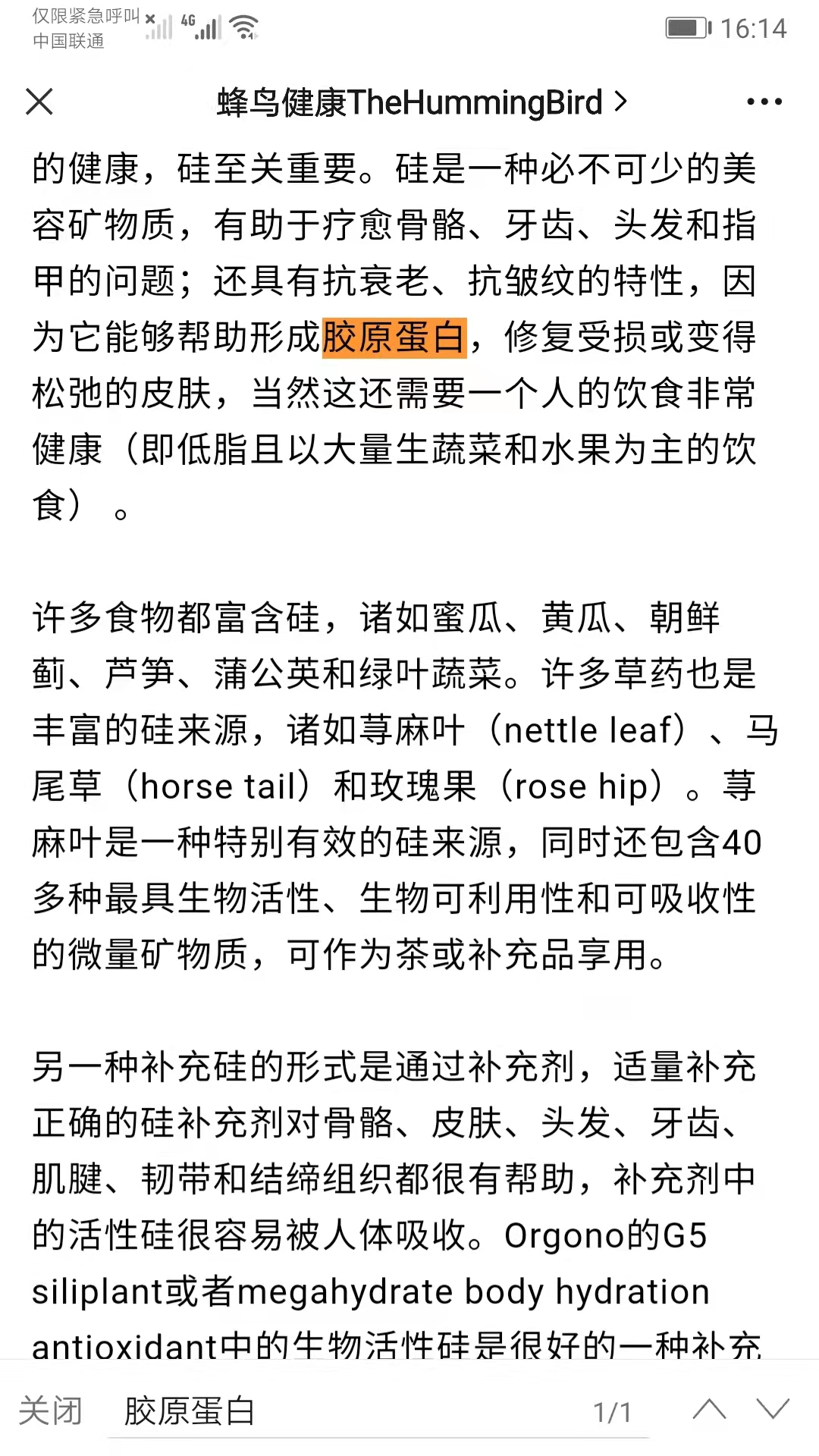Image resolution: width=819 pixels, height=1456 pixels.
Task: Open the 蜂鸟健康TheHummingBird account page
Action: (x=422, y=102)
